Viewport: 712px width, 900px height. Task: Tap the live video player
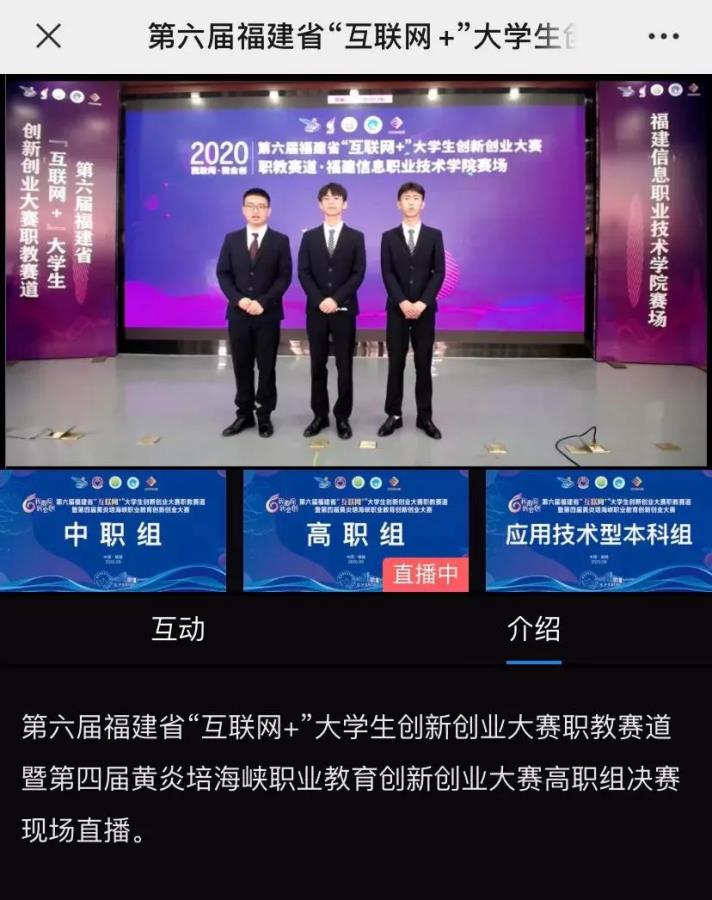point(356,270)
